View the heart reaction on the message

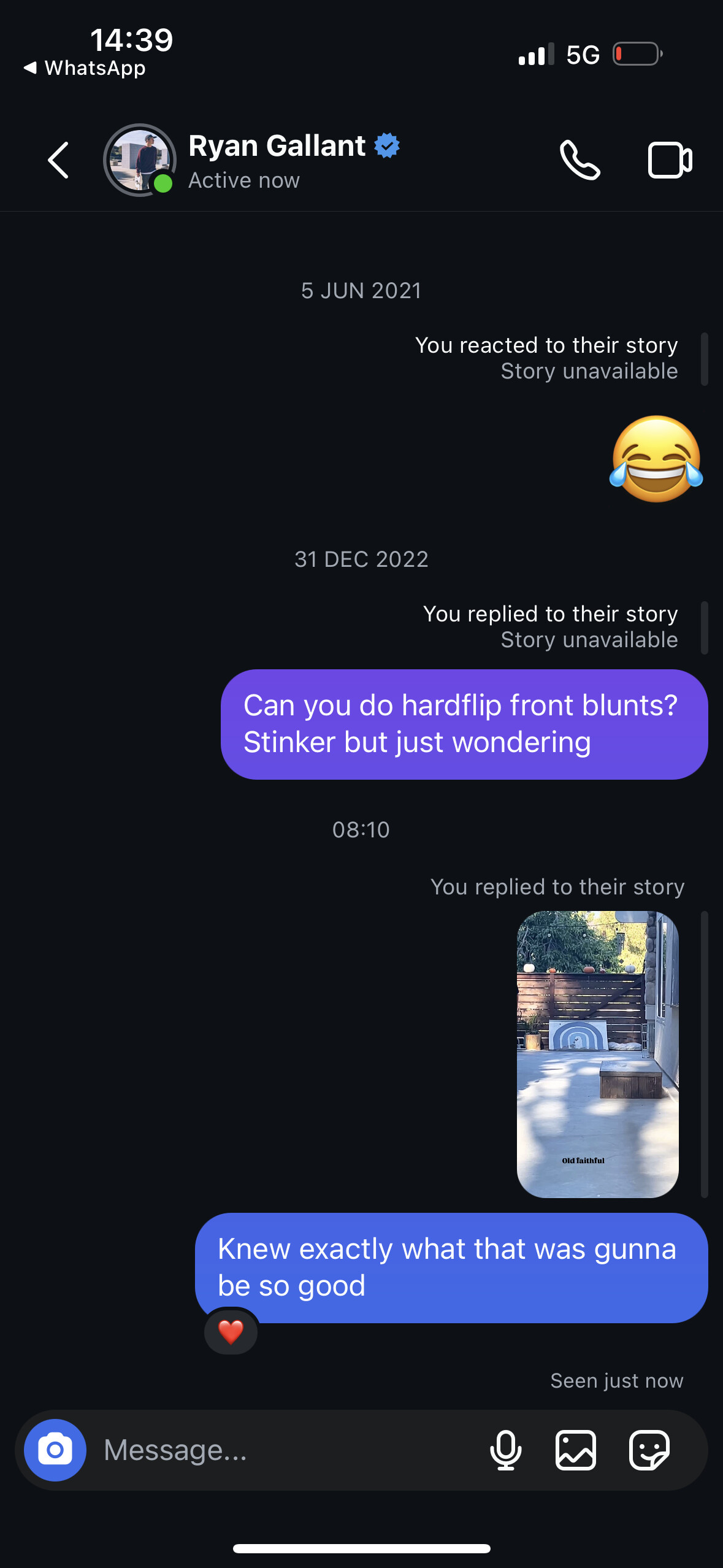pyautogui.click(x=231, y=1332)
